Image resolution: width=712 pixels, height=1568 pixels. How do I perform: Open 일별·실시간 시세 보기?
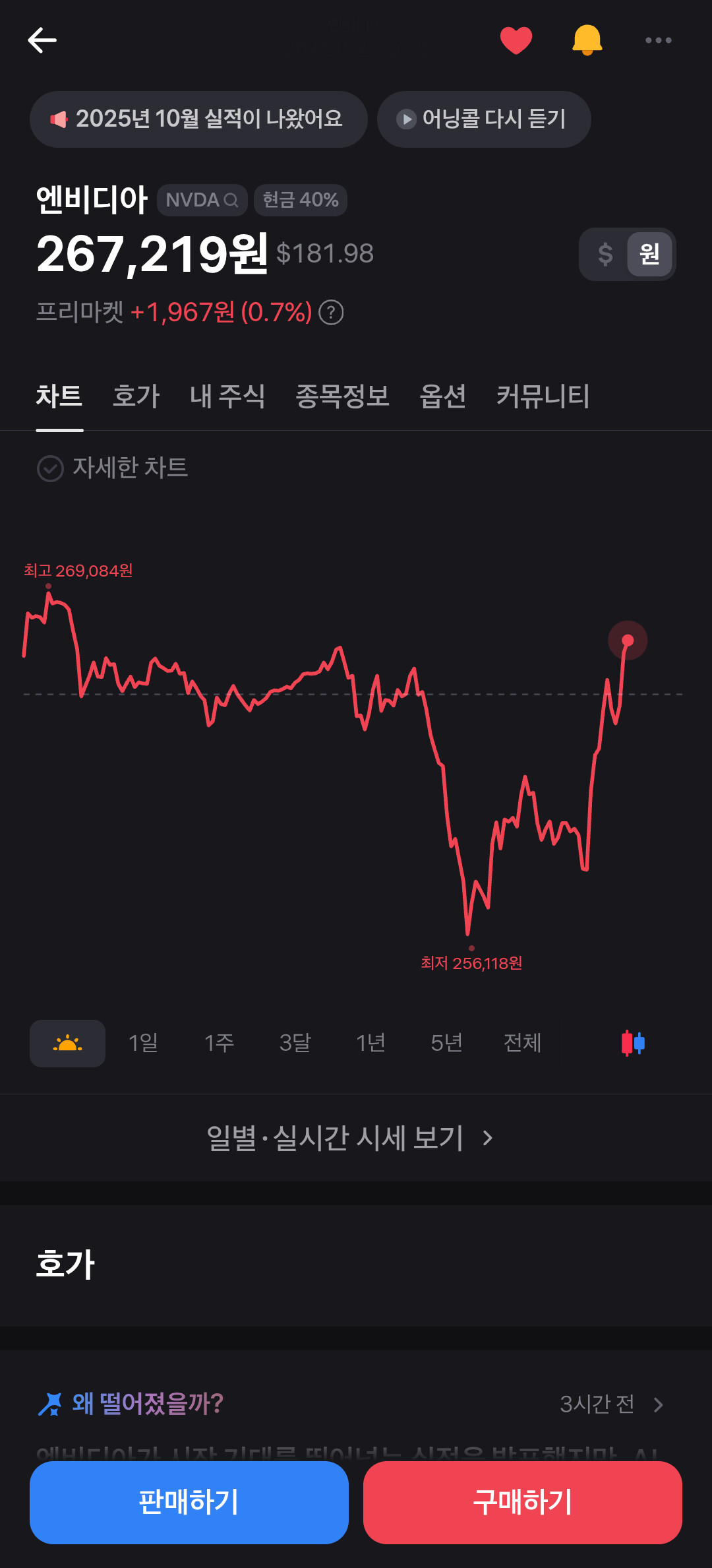click(x=349, y=1138)
